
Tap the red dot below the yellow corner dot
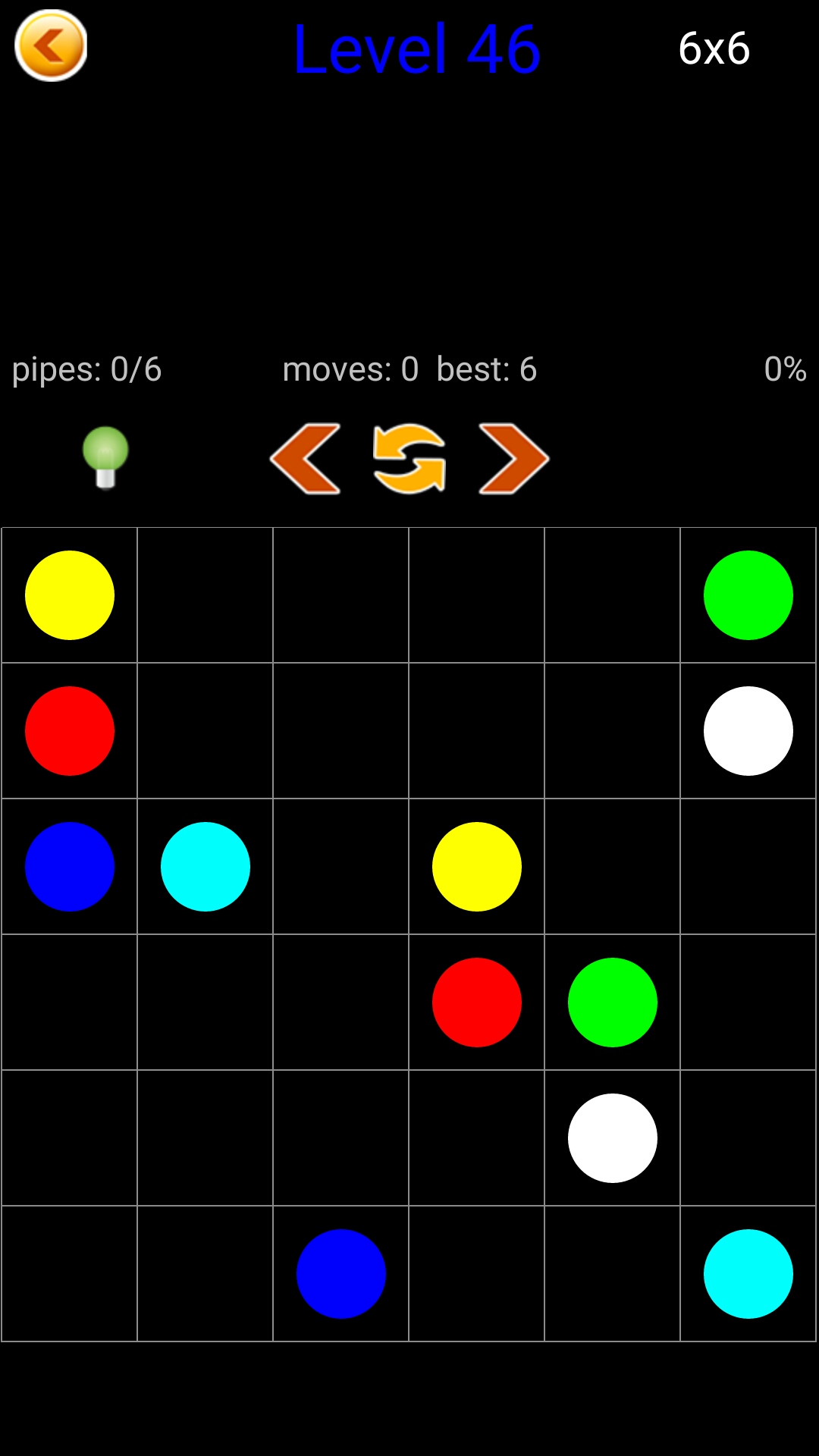tap(70, 731)
